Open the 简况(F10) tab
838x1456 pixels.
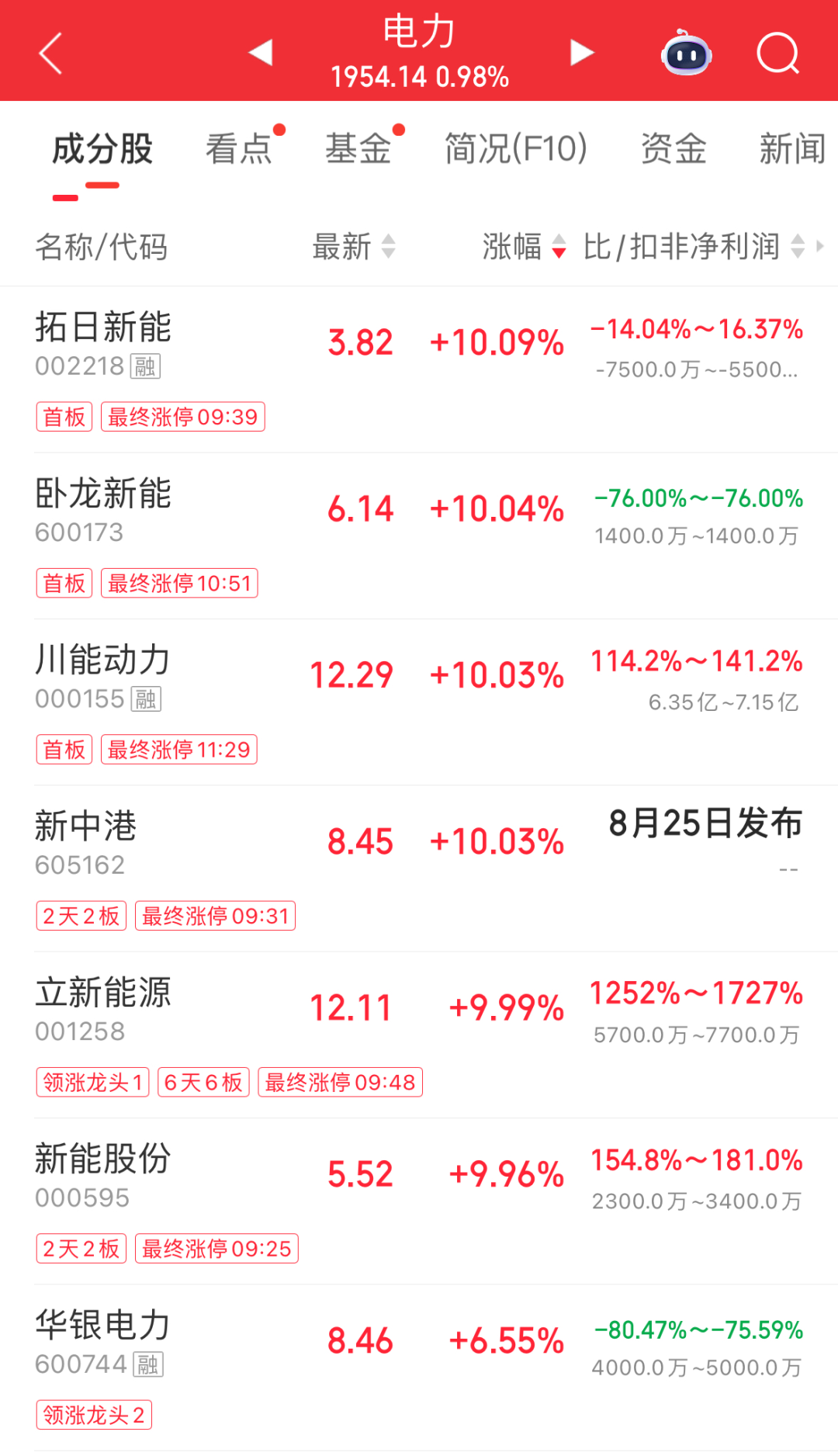pos(515,149)
